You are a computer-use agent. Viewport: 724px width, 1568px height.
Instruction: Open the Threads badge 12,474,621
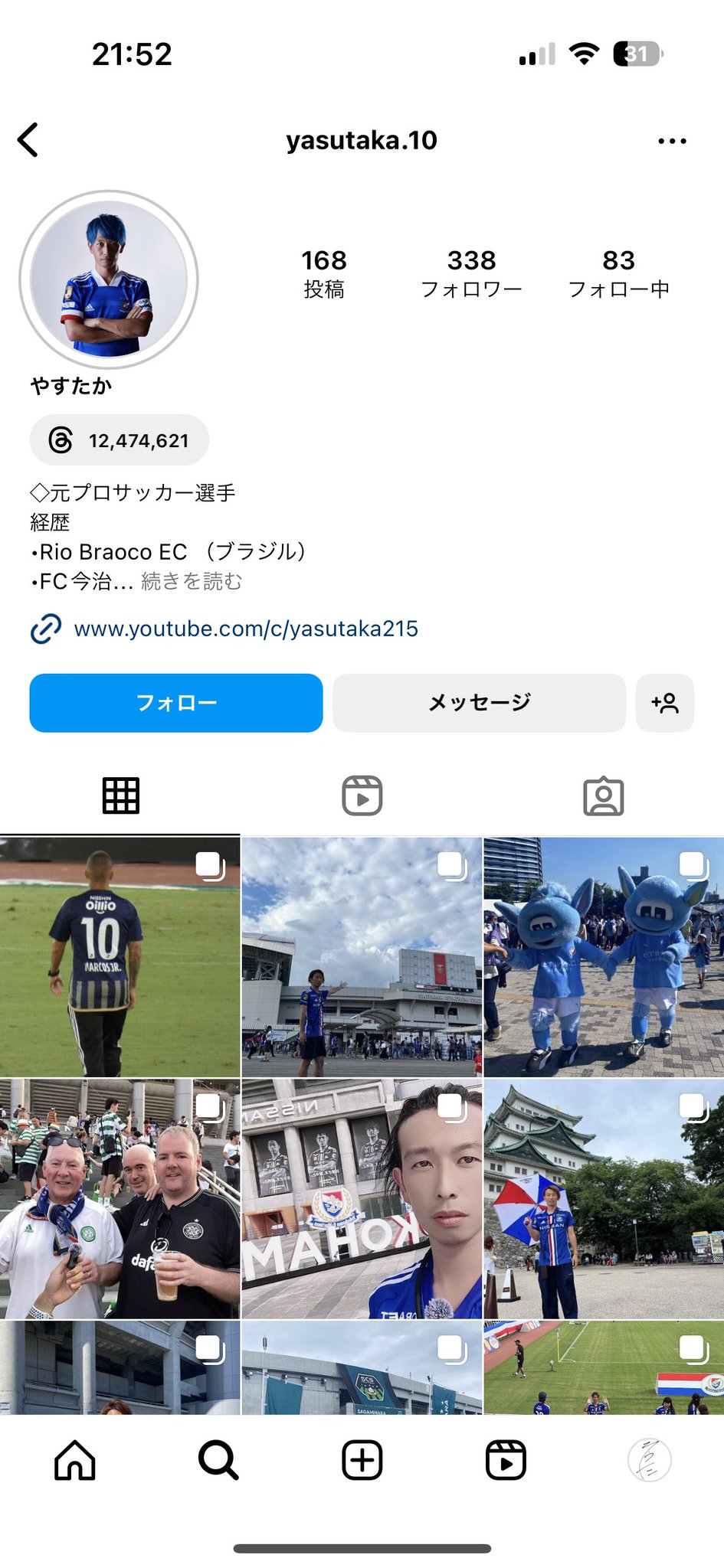coord(120,440)
